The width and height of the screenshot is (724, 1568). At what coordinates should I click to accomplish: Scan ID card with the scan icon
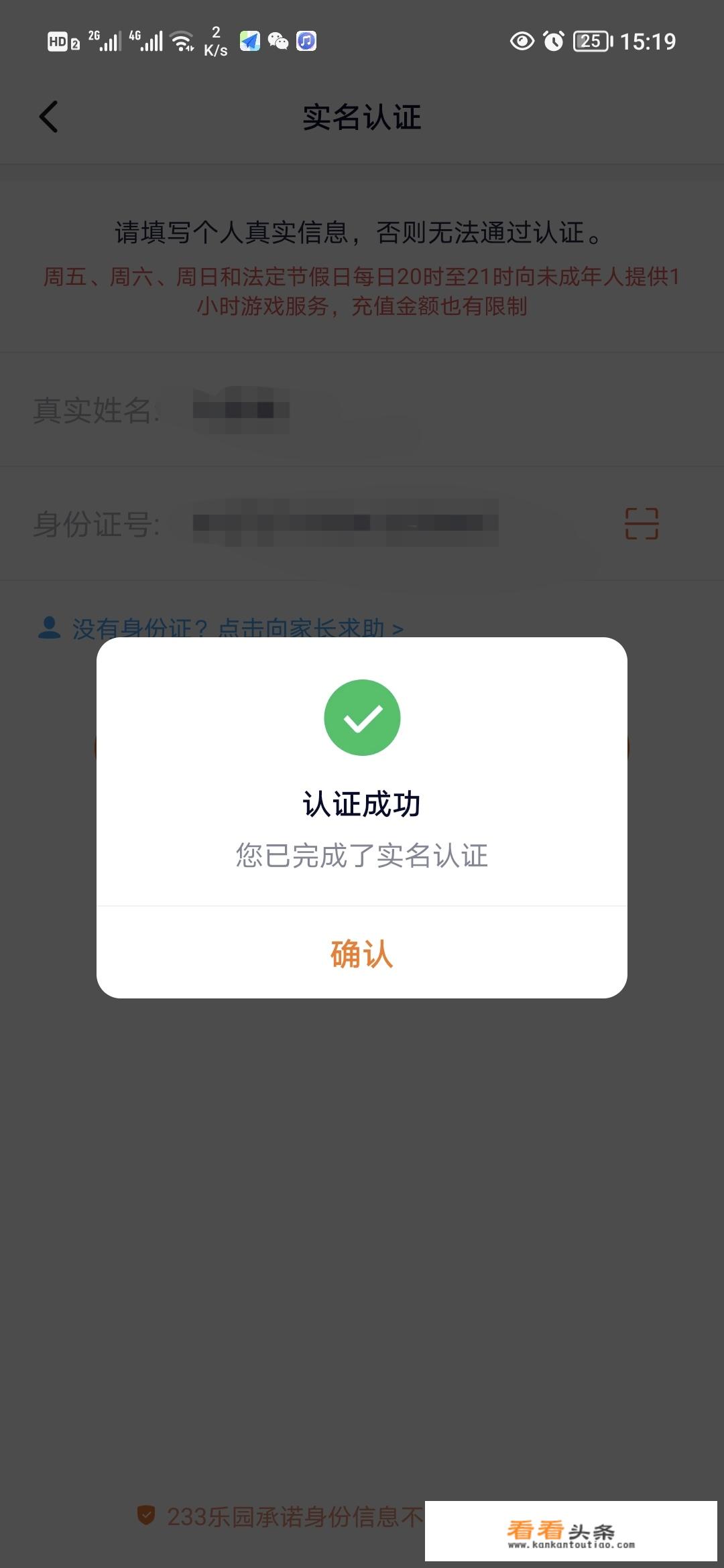(x=641, y=523)
